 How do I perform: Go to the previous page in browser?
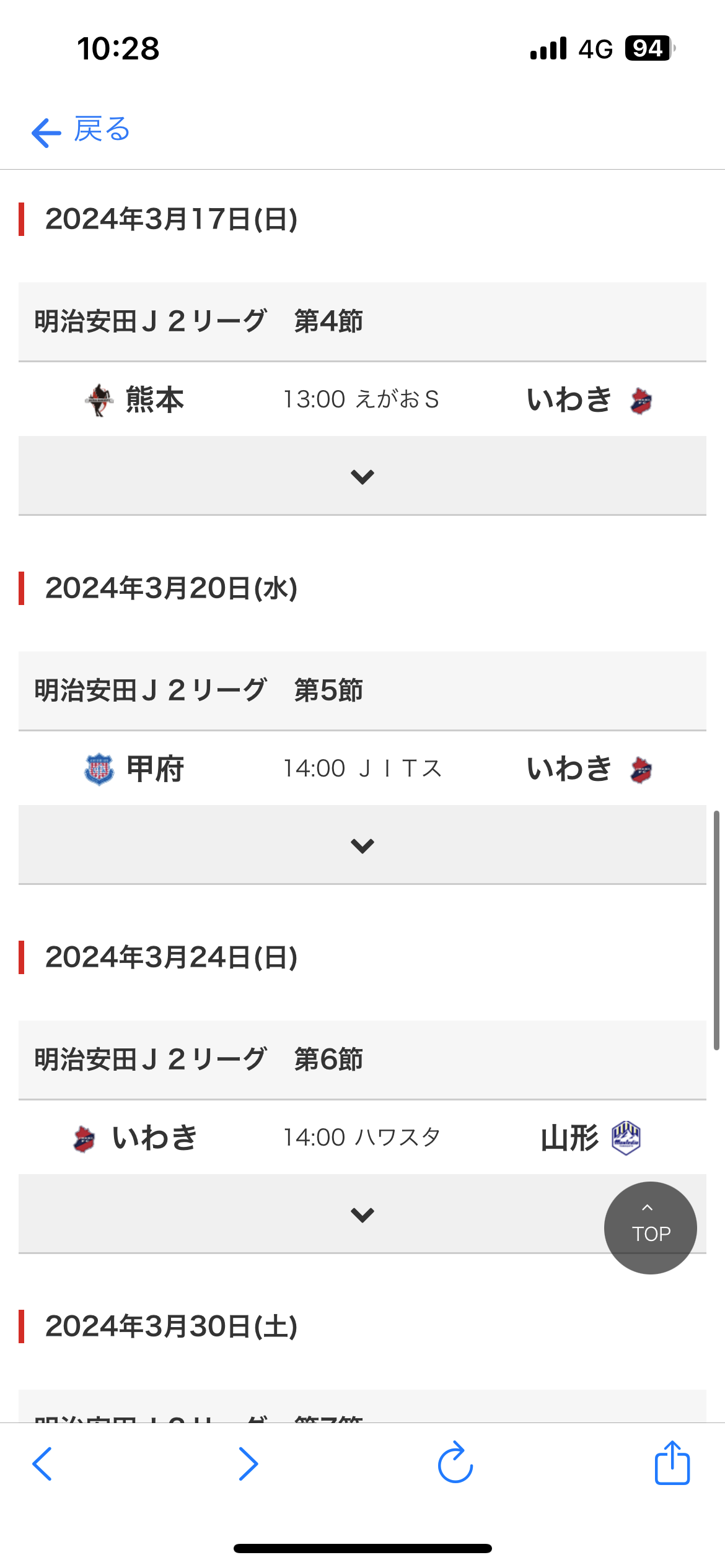(x=42, y=1464)
